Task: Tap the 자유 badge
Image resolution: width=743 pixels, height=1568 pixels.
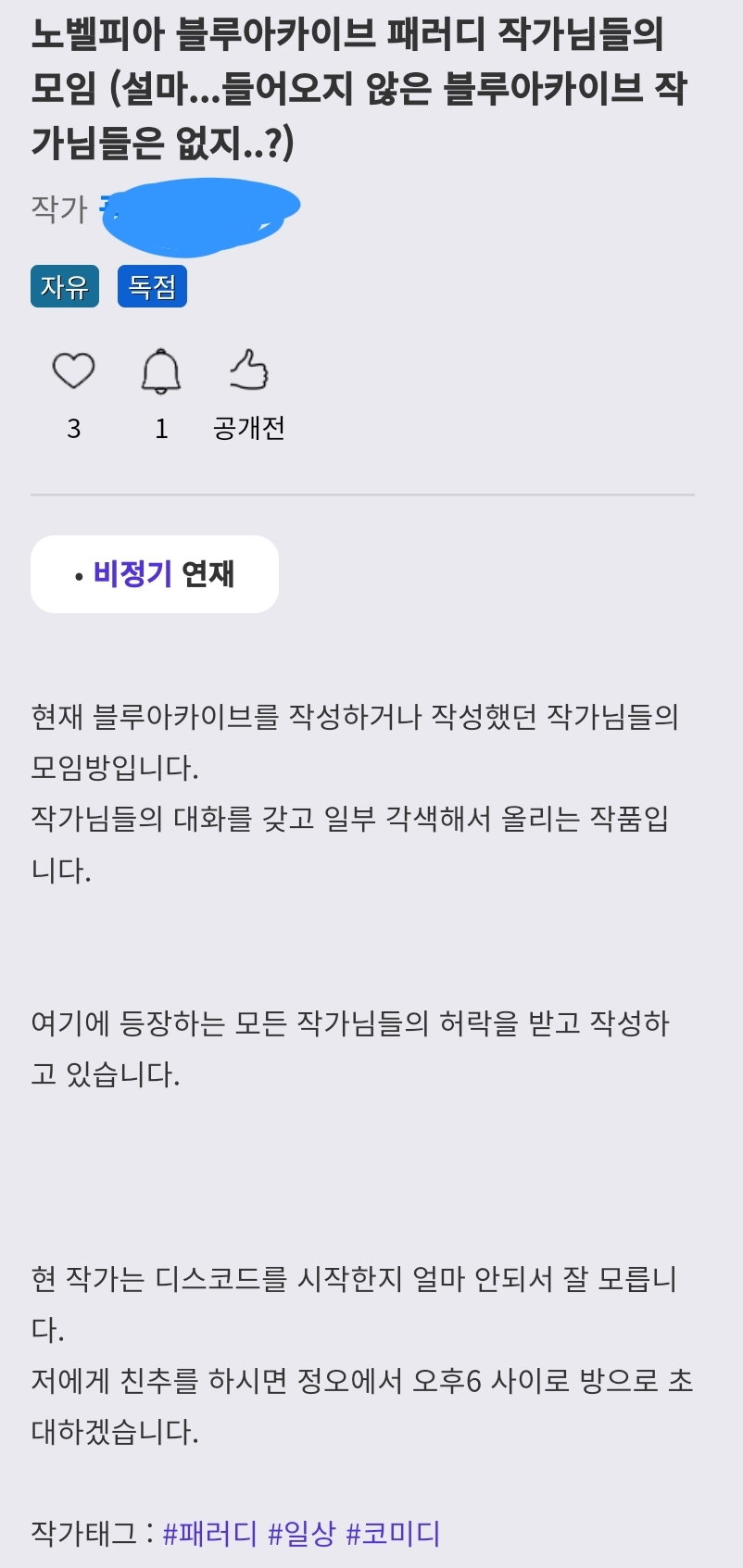Action: pyautogui.click(x=65, y=286)
